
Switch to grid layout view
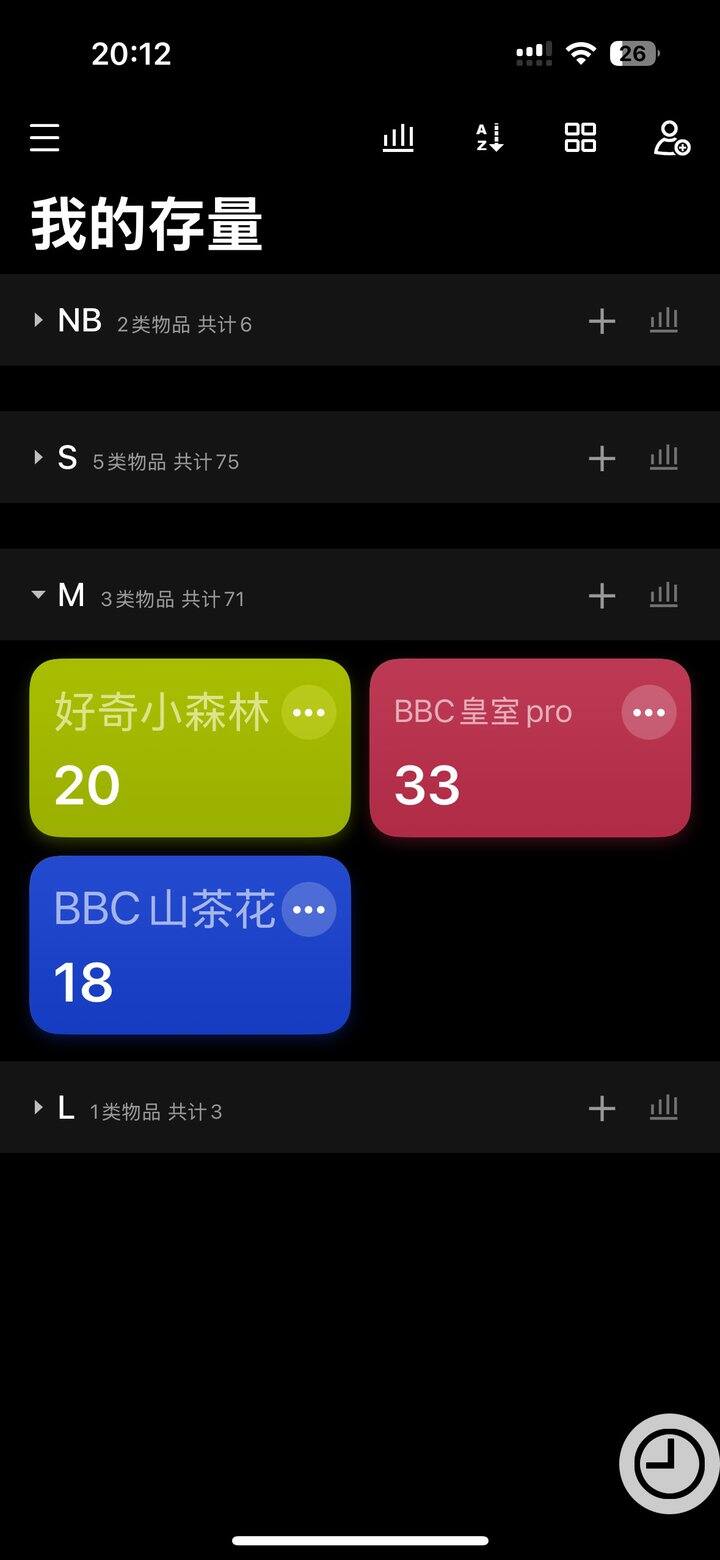[x=580, y=138]
